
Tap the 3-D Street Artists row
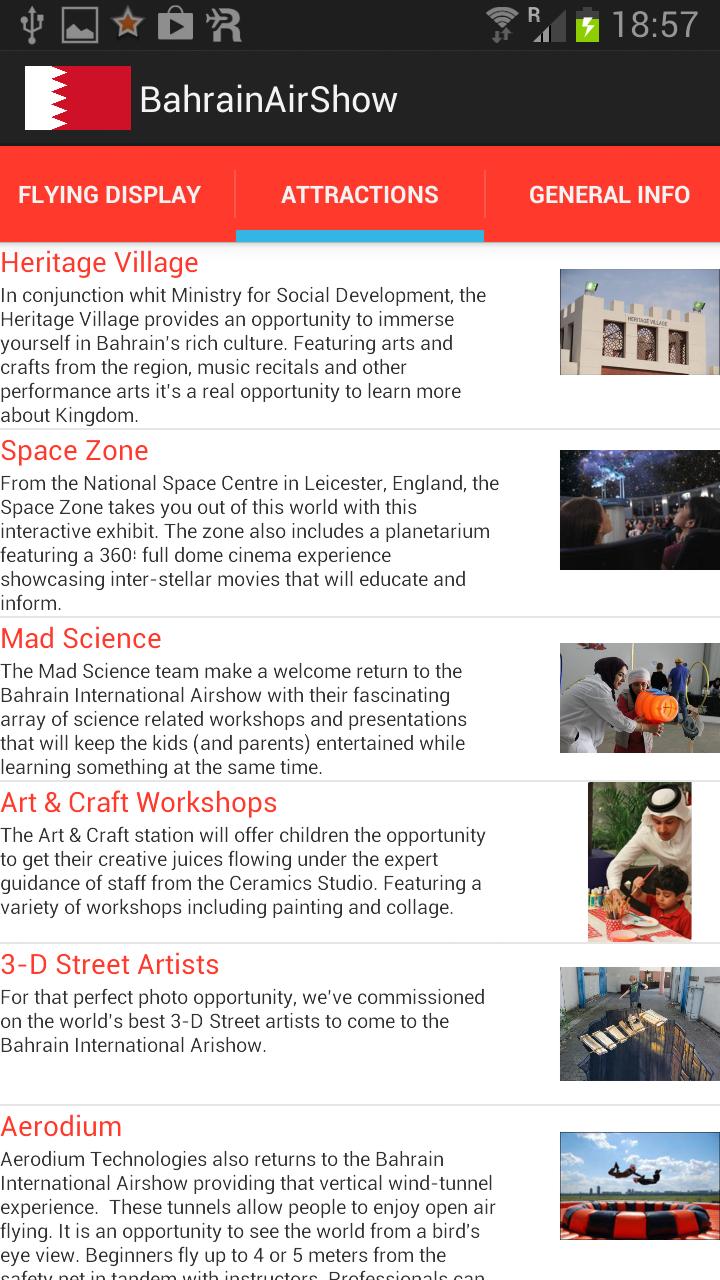[250, 1020]
